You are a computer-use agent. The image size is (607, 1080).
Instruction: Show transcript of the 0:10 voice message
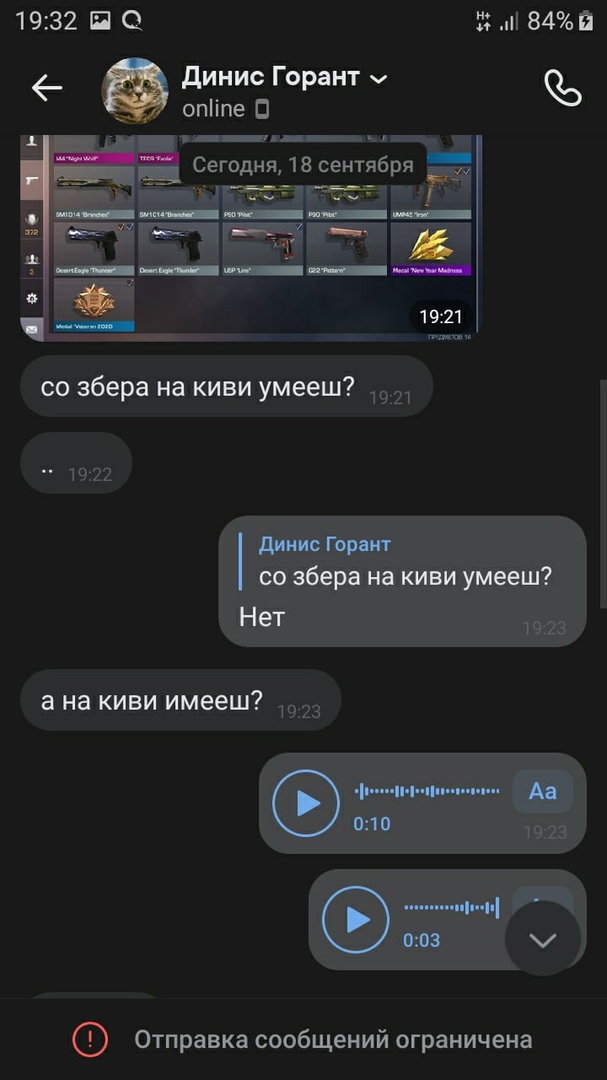(x=542, y=791)
